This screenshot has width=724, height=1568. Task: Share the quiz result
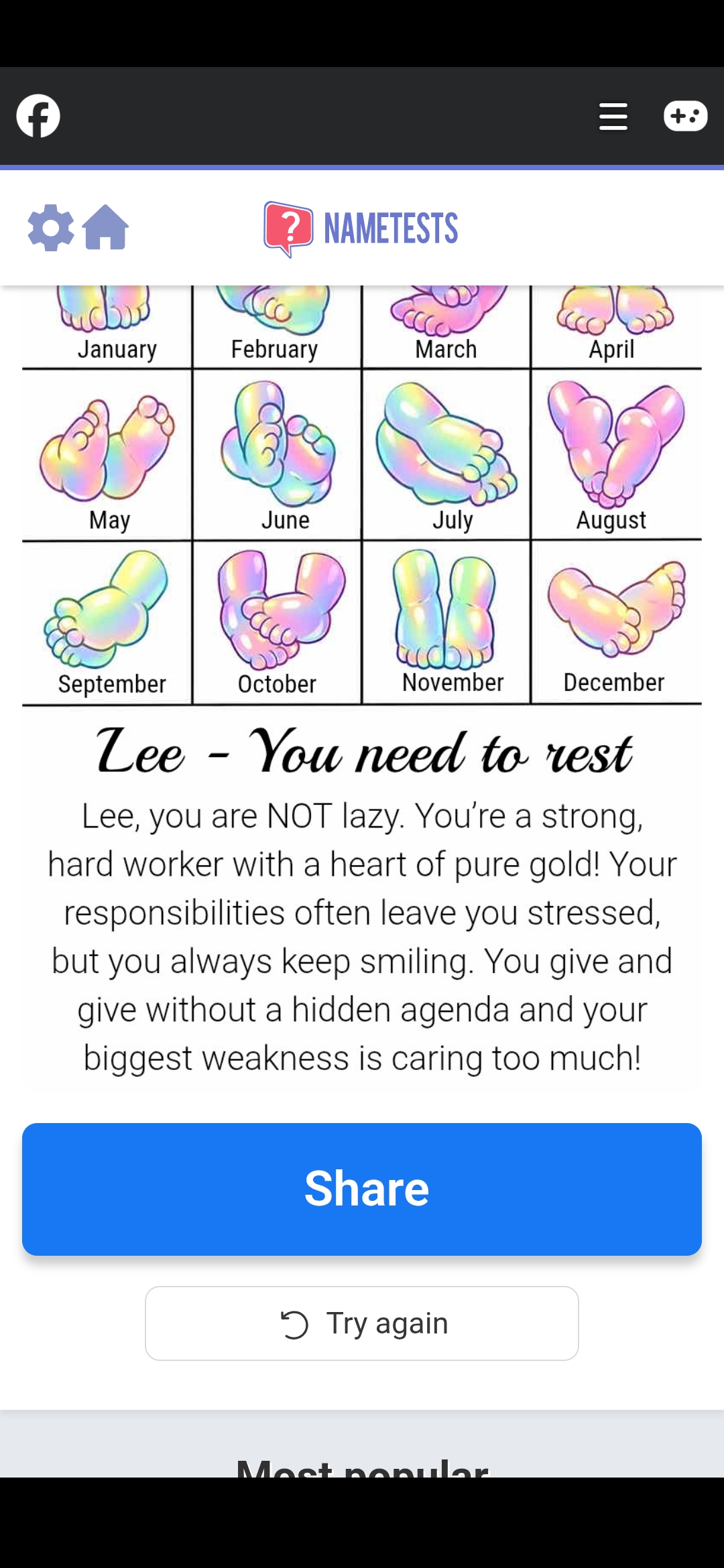coord(362,1189)
